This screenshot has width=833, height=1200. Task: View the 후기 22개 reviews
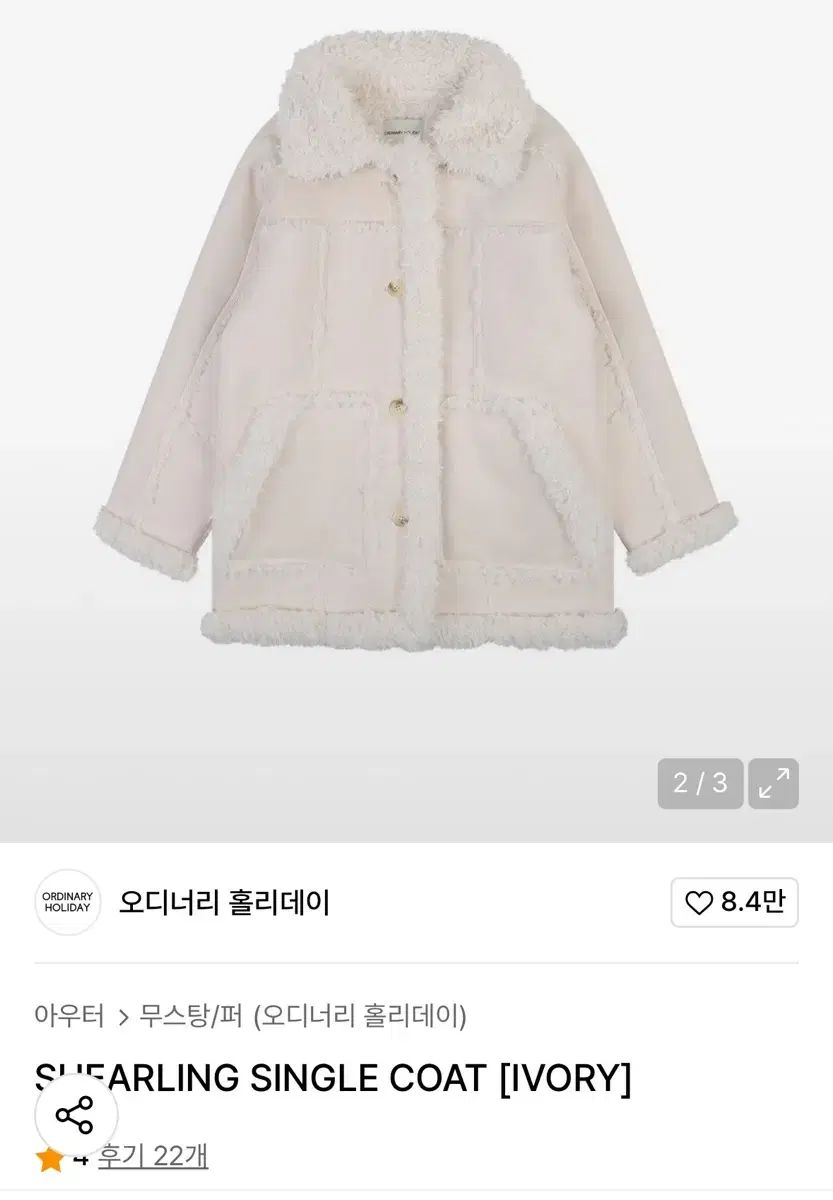tap(152, 1156)
